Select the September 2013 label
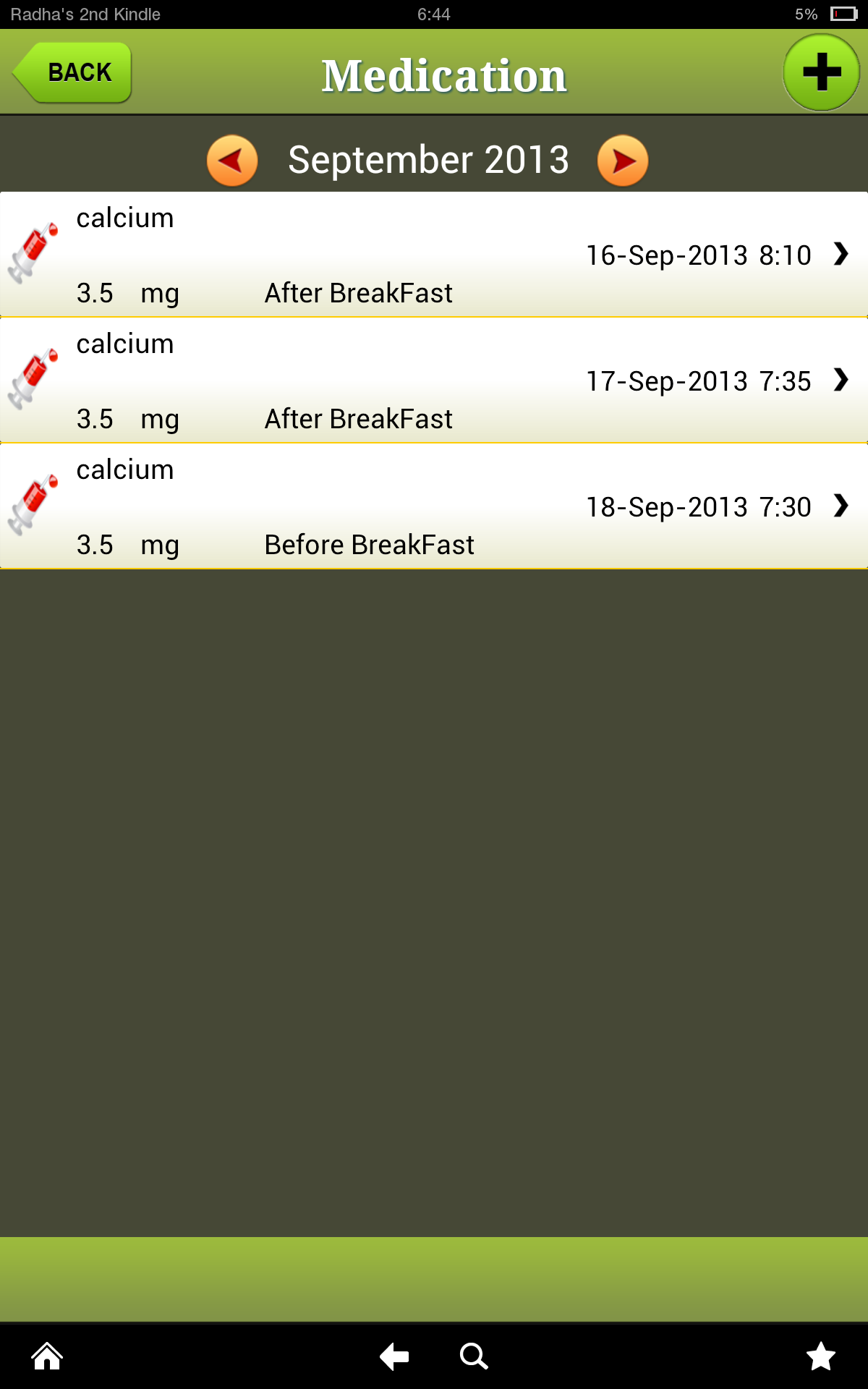The image size is (868, 1389). [x=427, y=160]
